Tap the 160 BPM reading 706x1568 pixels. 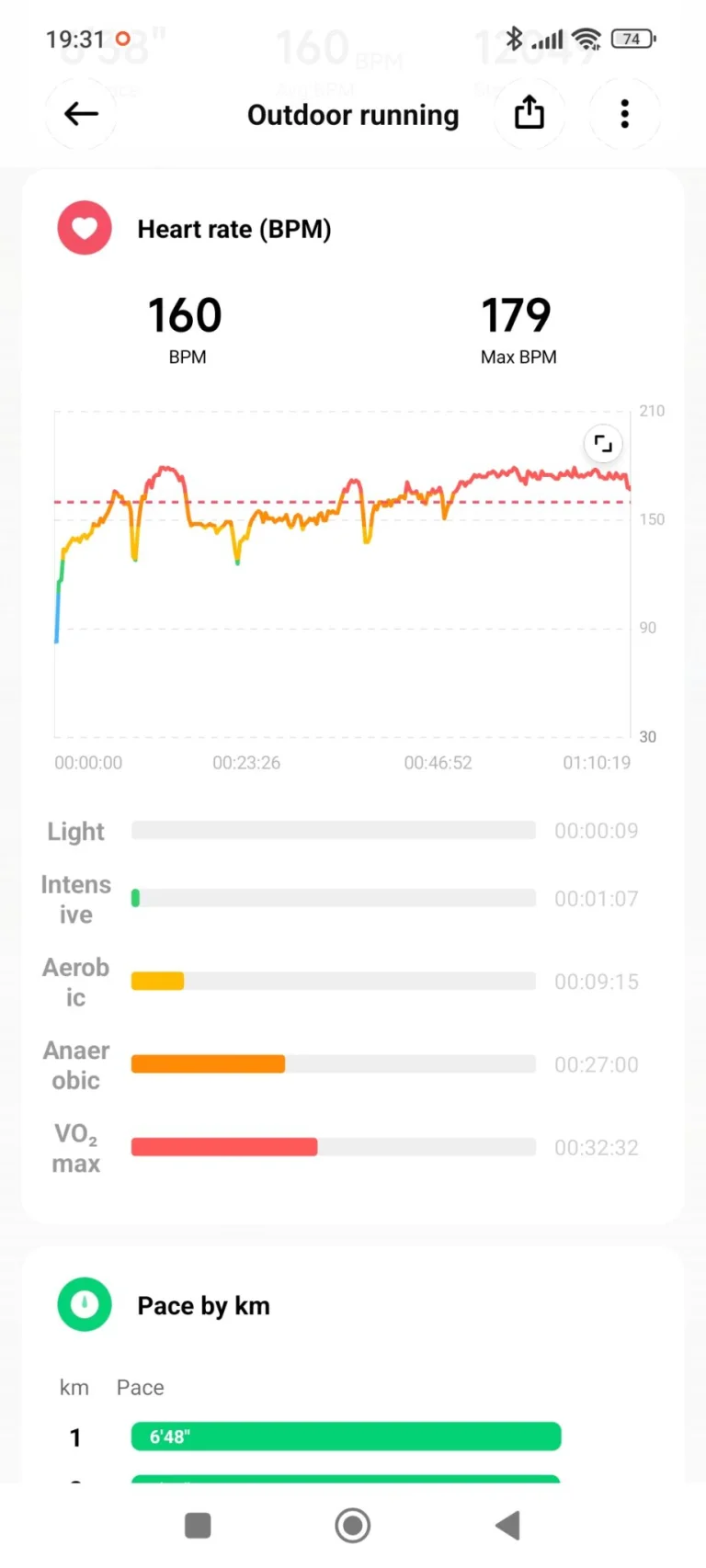185,316
